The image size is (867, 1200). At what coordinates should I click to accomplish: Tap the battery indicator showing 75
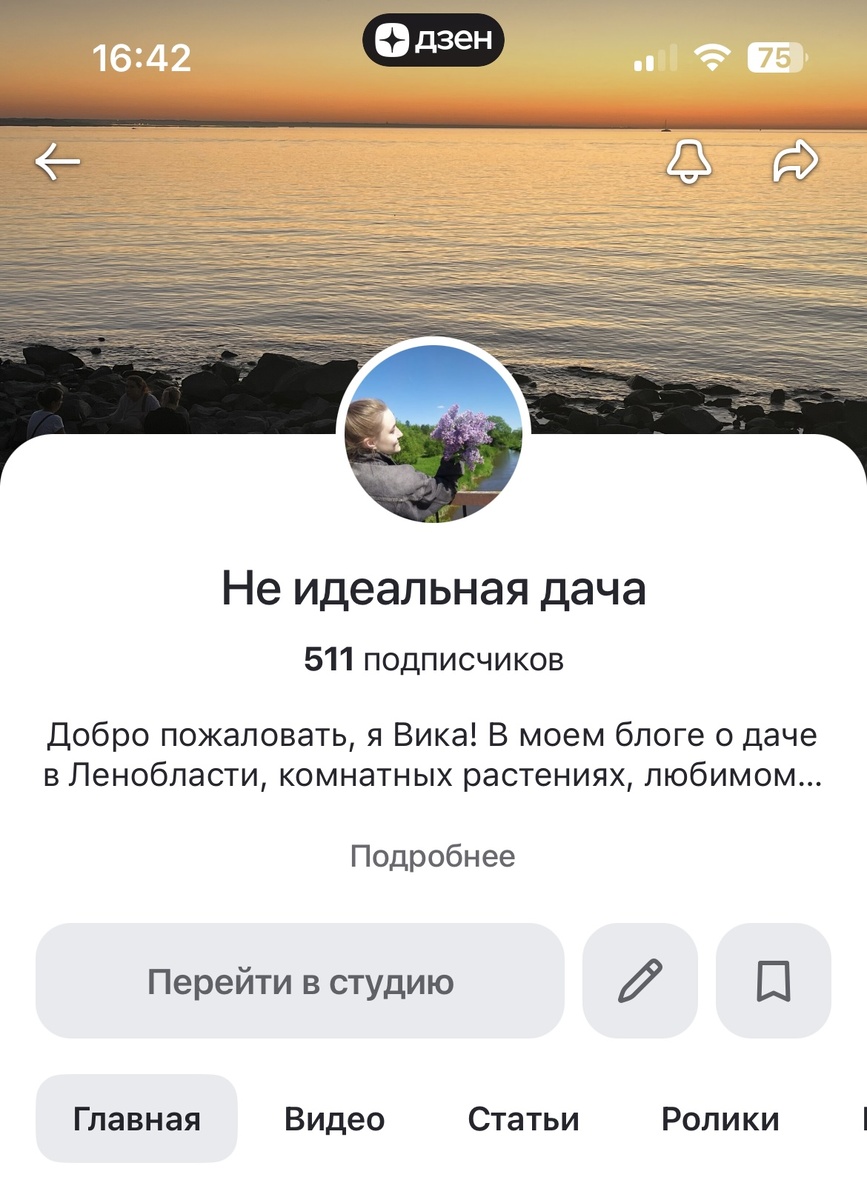[775, 57]
